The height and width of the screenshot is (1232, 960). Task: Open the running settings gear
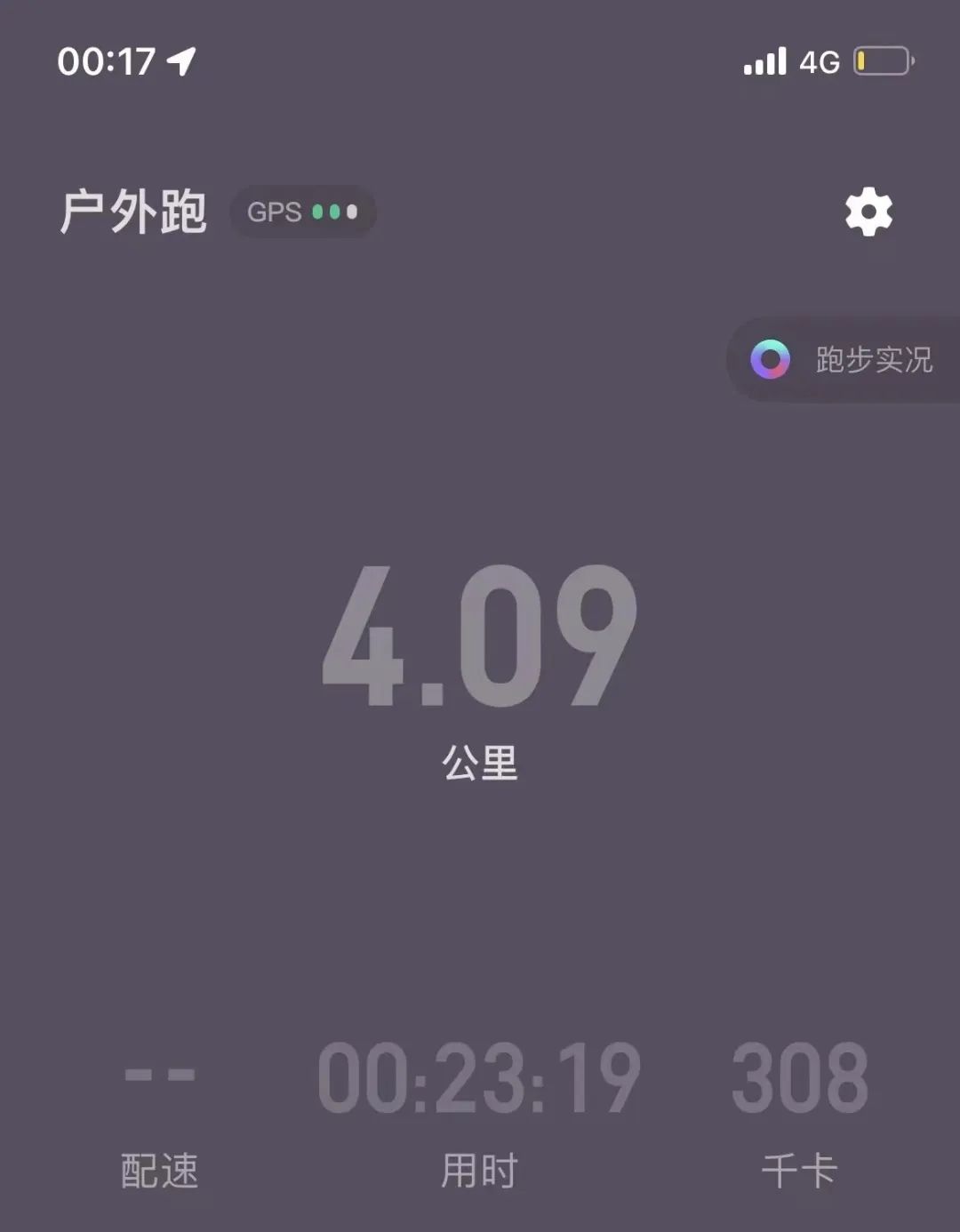tap(868, 212)
